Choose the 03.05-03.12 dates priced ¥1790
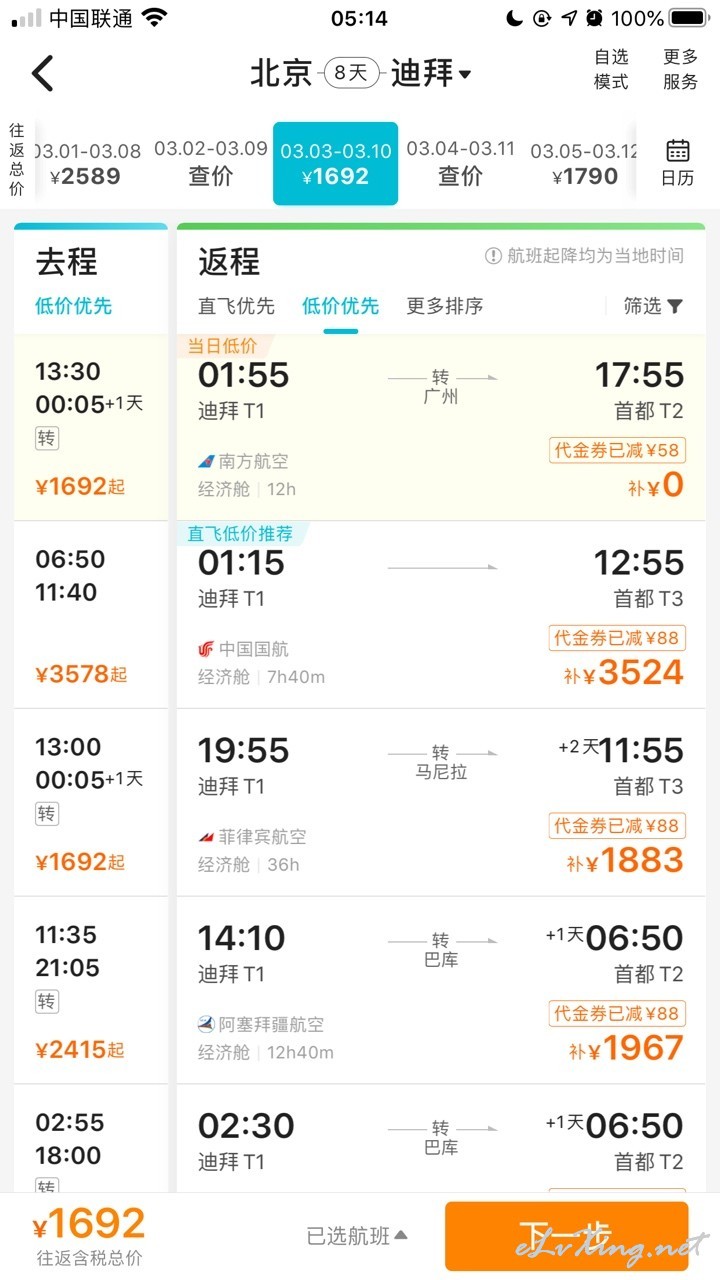720x1280 pixels. [x=584, y=163]
